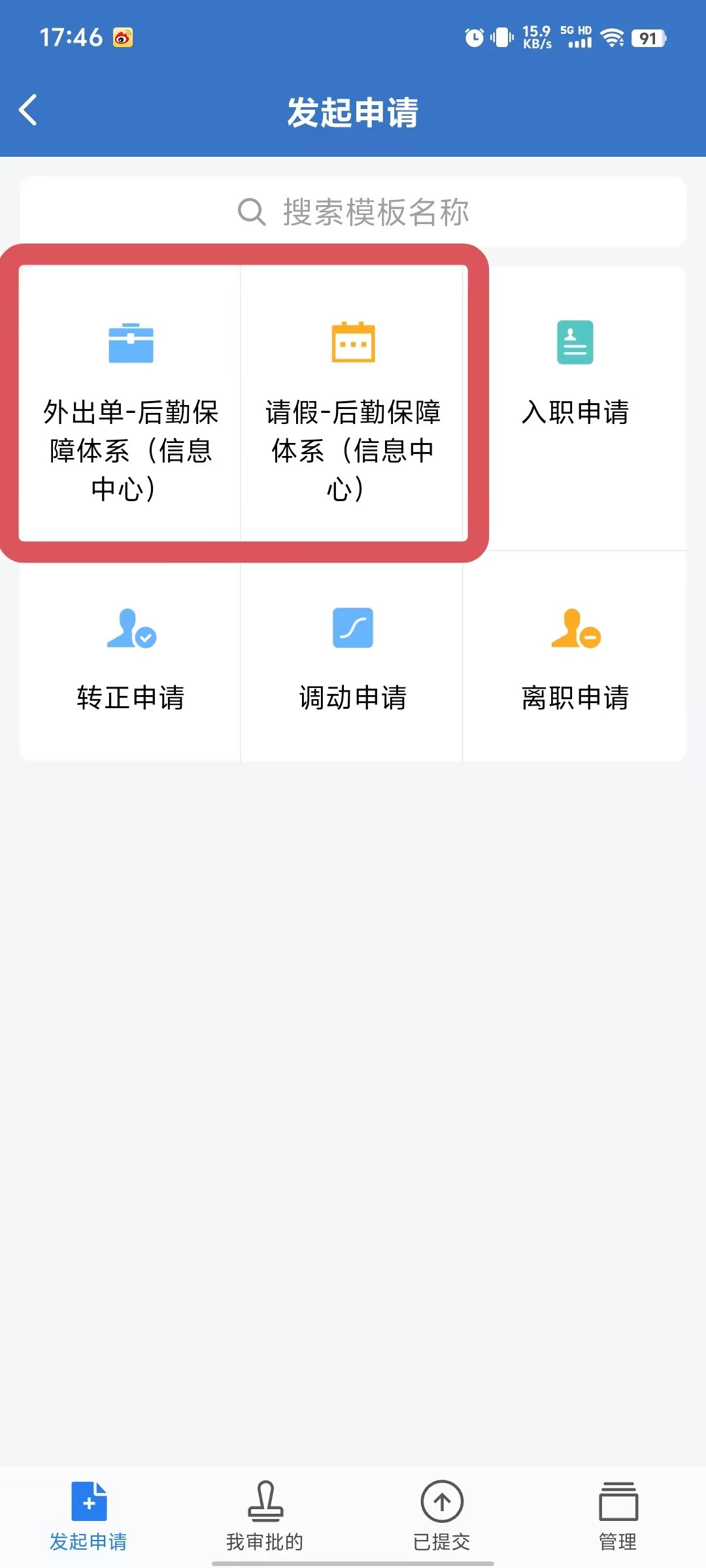Open 请假-后勤保障体系（信息中心）template
The image size is (706, 1568).
click(352, 405)
